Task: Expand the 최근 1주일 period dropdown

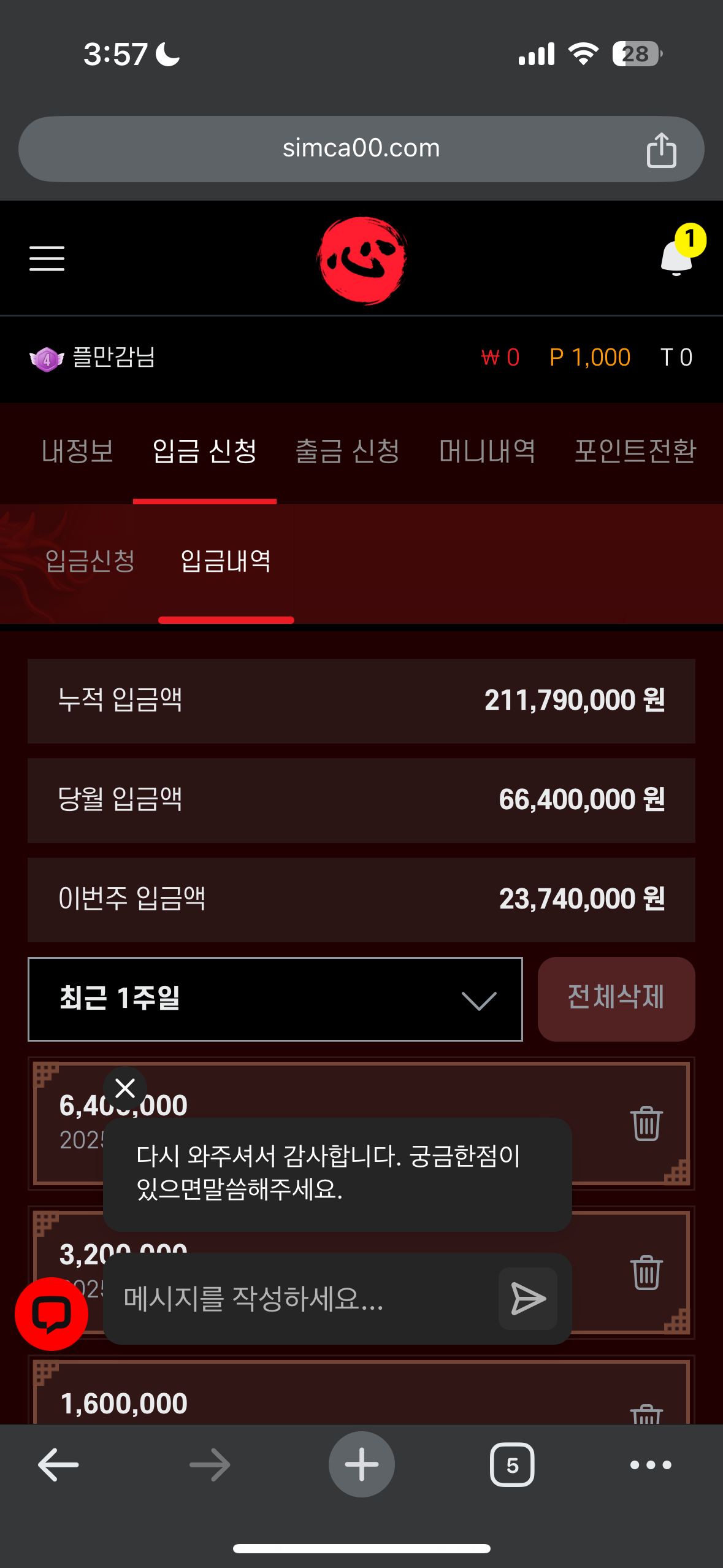Action: pyautogui.click(x=275, y=999)
